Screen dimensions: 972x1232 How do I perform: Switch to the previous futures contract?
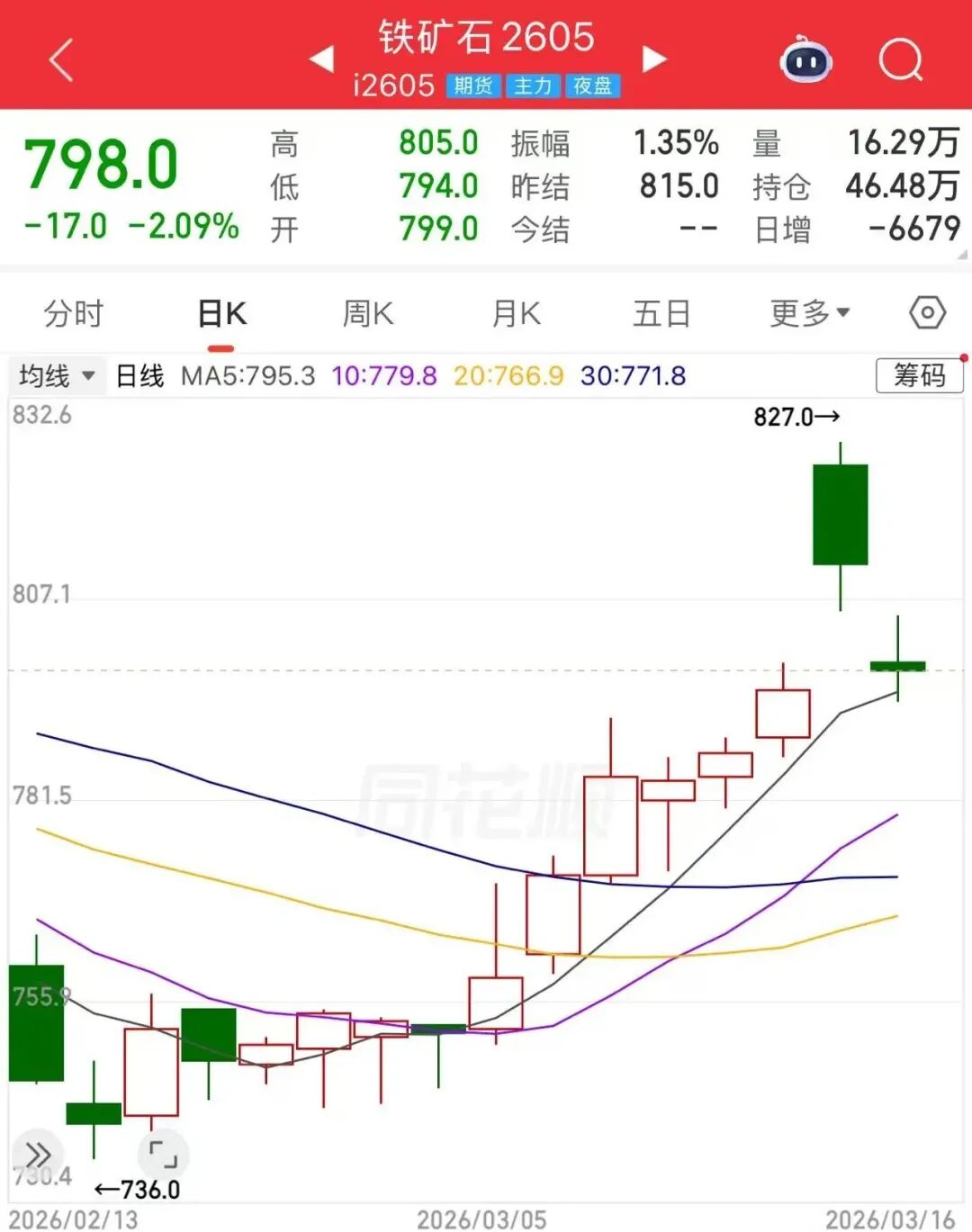pyautogui.click(x=321, y=59)
